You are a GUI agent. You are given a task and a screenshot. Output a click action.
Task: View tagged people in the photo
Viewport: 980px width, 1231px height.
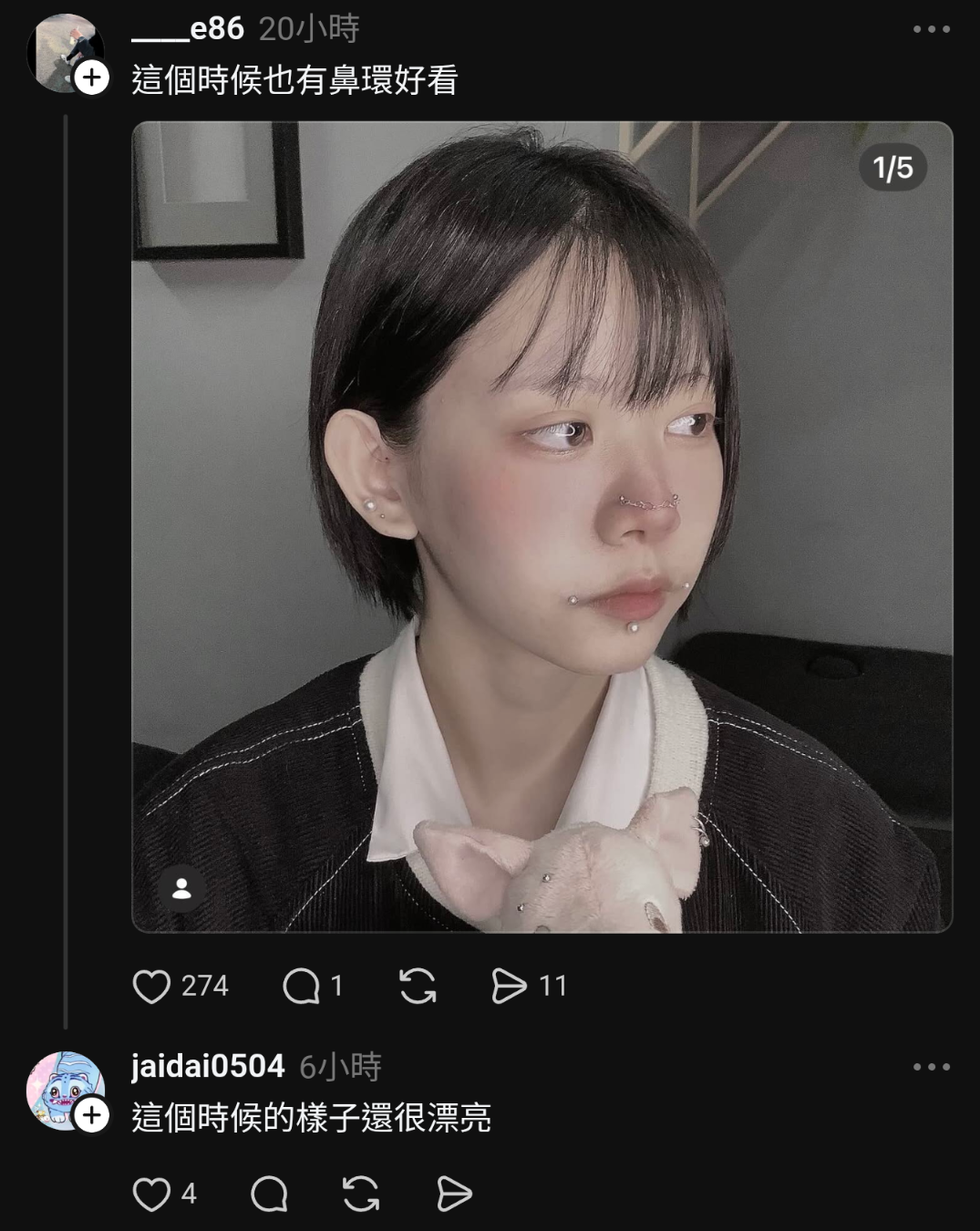[181, 888]
